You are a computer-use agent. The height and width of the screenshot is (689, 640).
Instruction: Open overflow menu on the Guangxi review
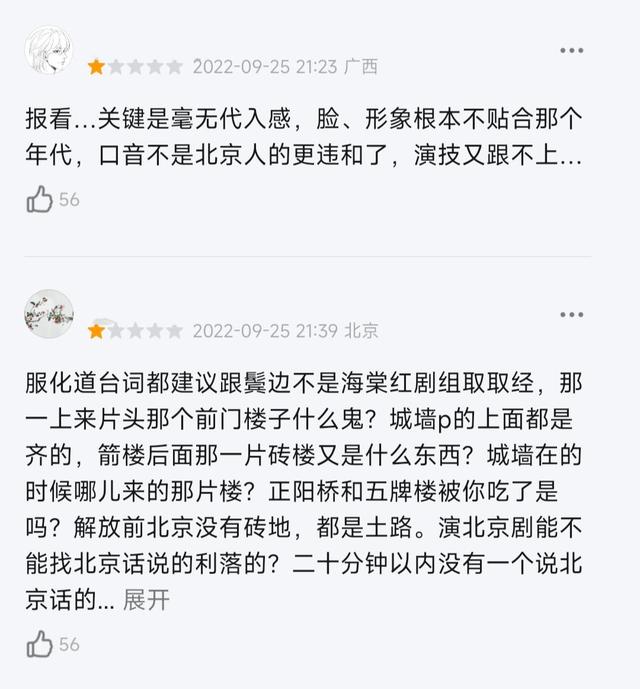[x=571, y=51]
